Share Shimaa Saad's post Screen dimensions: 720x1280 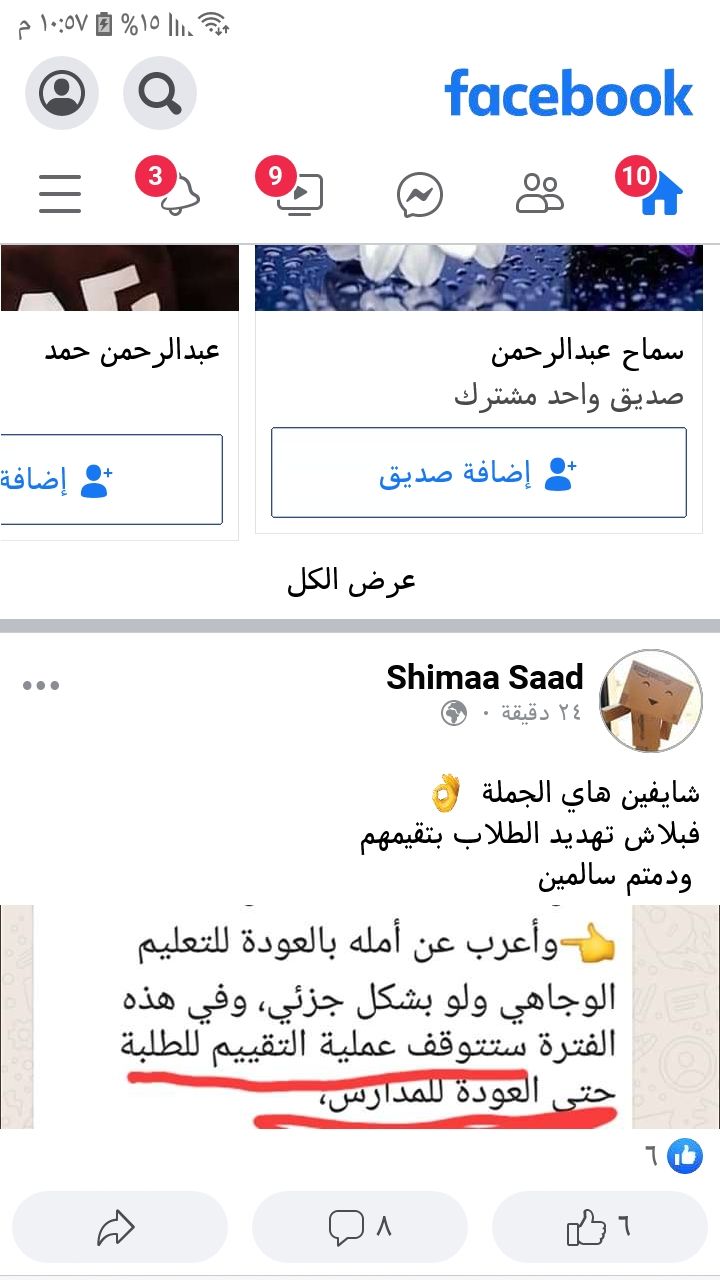click(120, 1227)
